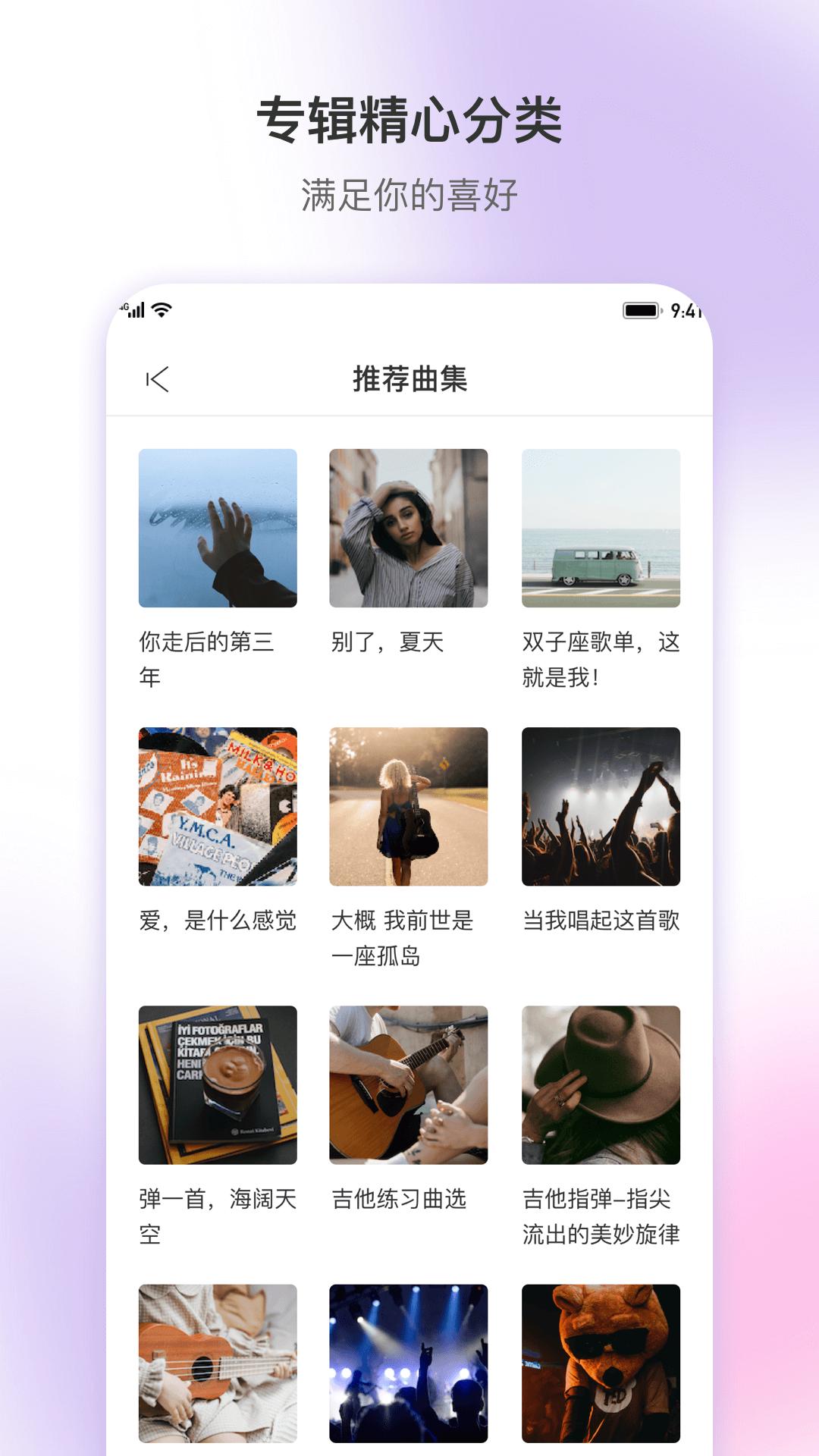Open the 弹一首，海阔天空 playlist cover
Image resolution: width=819 pixels, height=1456 pixels.
pos(217,1086)
